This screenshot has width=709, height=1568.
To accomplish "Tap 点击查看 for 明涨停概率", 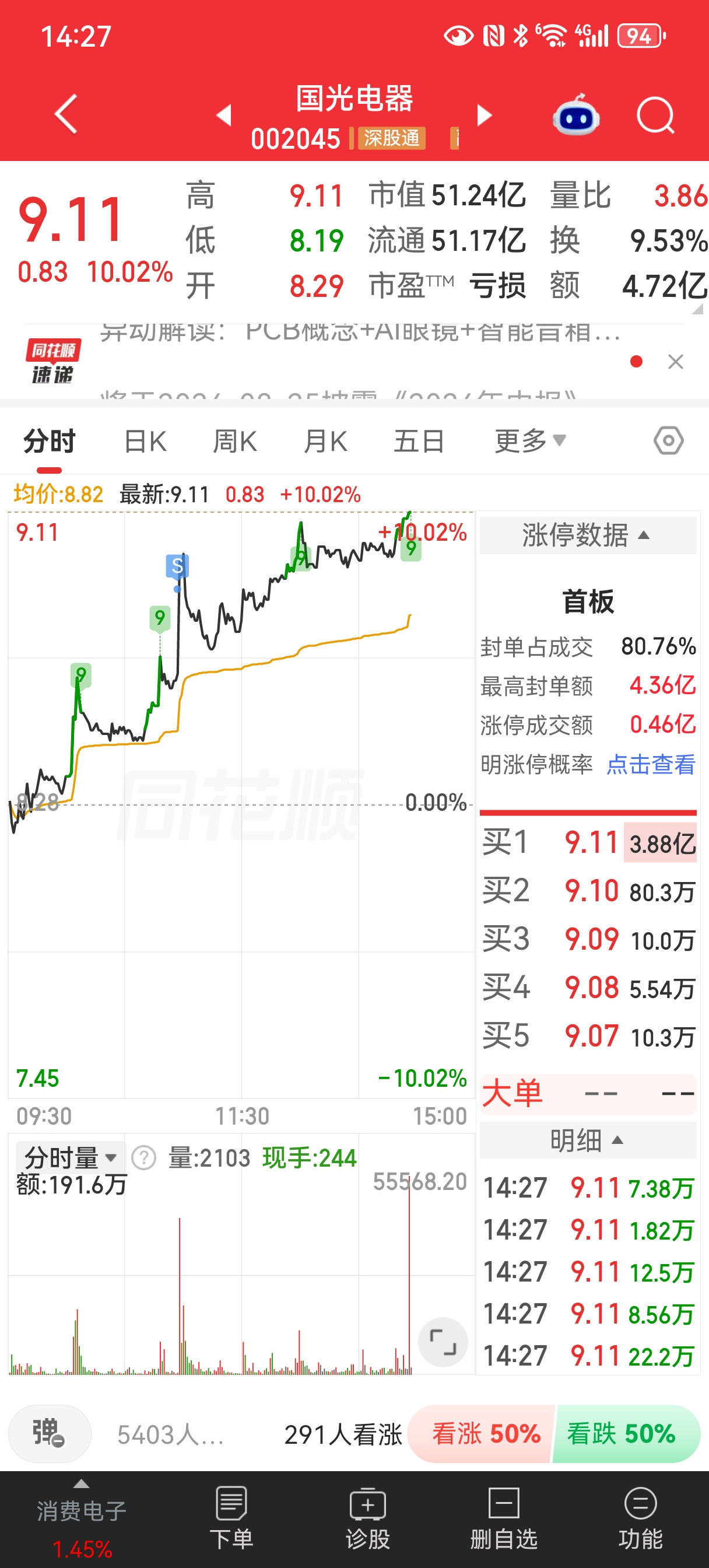I will coord(651,765).
